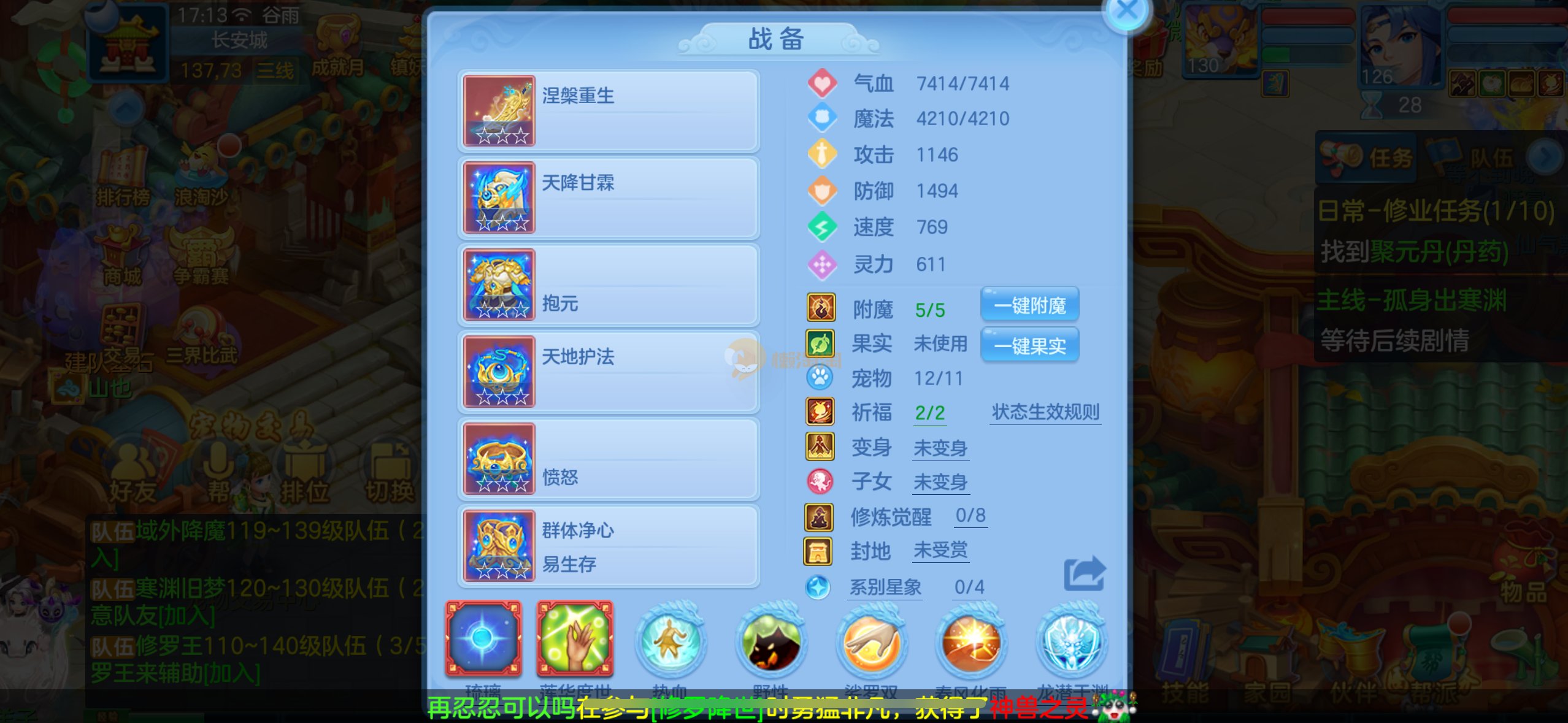Select the 野性 skill icon
1568x723 pixels.
(x=771, y=642)
